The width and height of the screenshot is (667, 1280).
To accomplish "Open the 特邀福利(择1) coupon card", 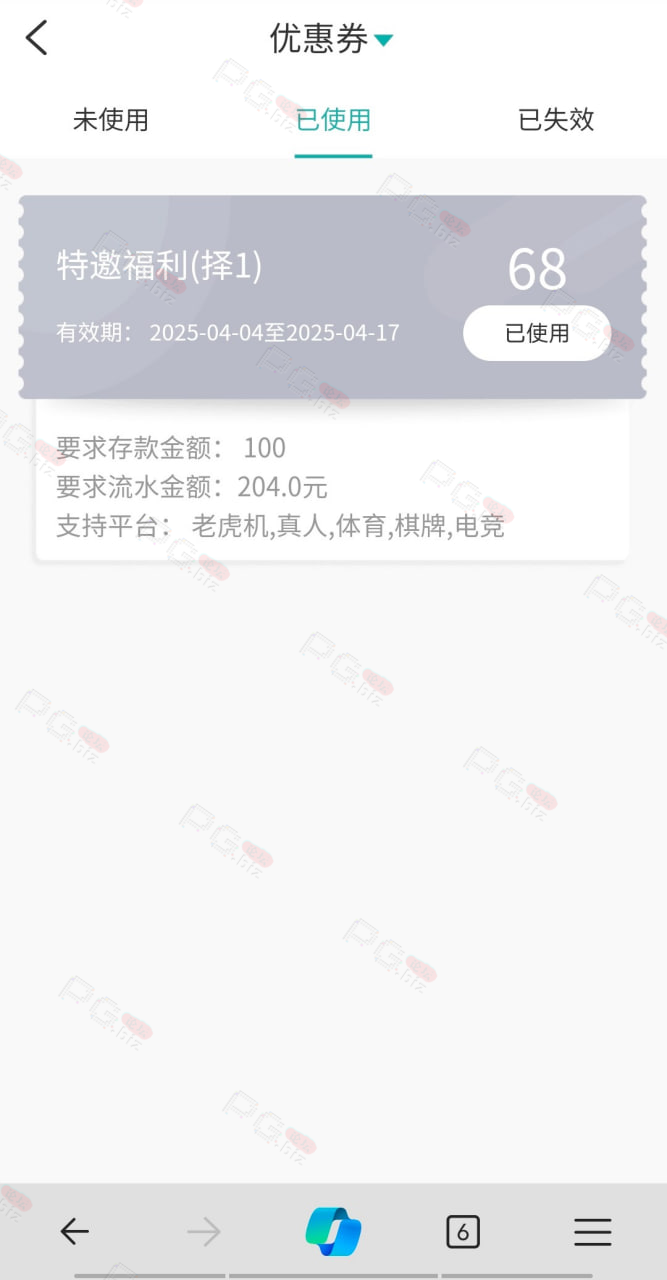I will (333, 297).
